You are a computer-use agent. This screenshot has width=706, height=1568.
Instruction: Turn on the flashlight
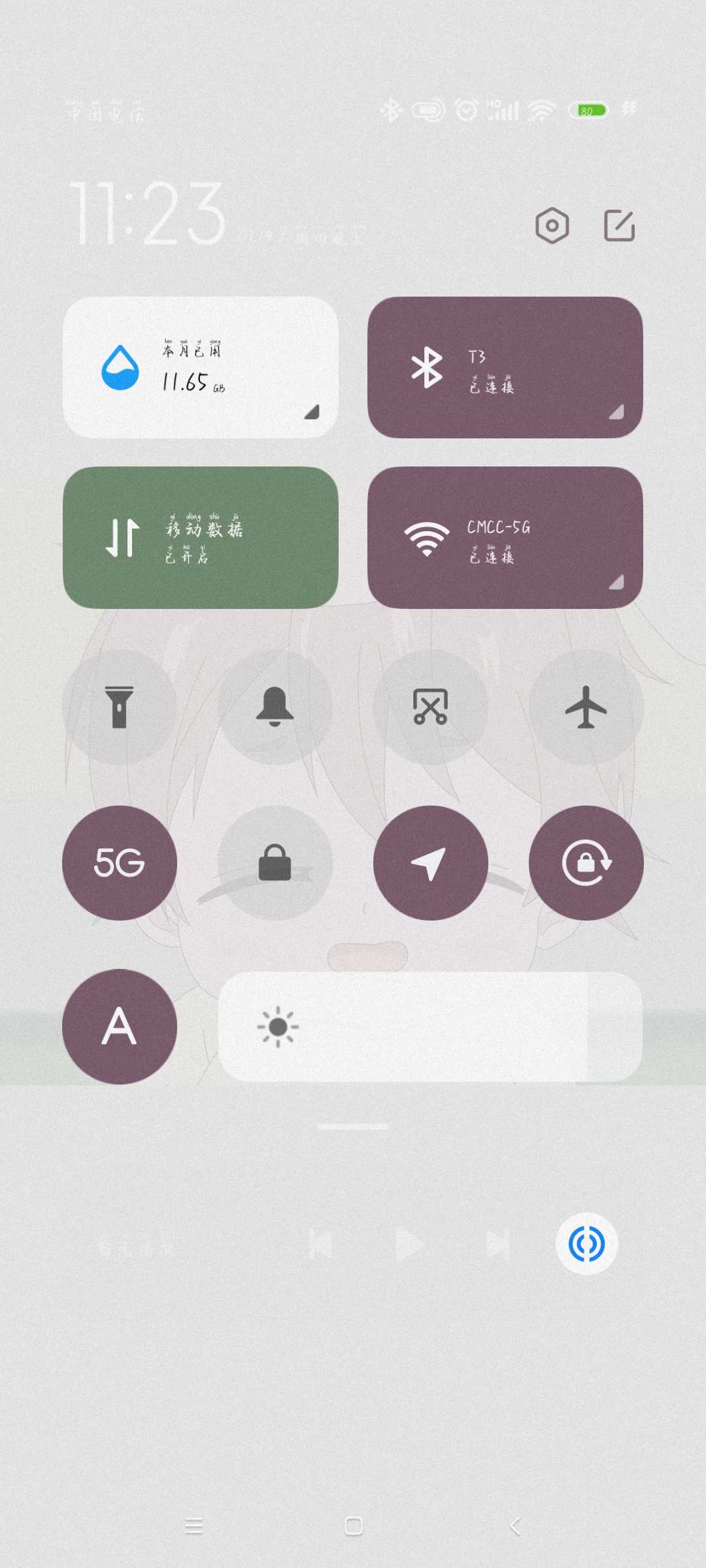click(119, 707)
